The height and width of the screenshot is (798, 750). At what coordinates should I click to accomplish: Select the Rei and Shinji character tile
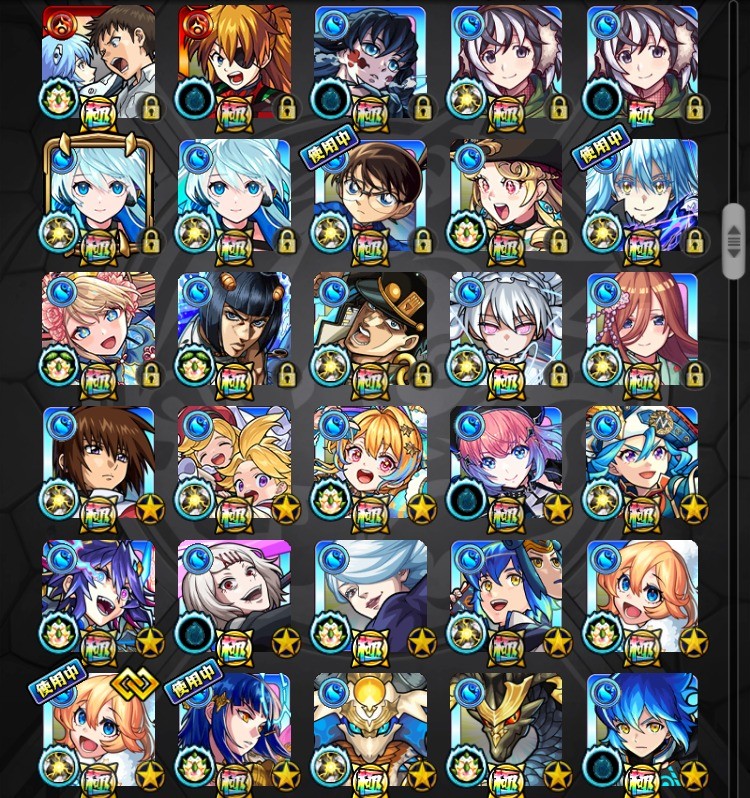(x=98, y=60)
